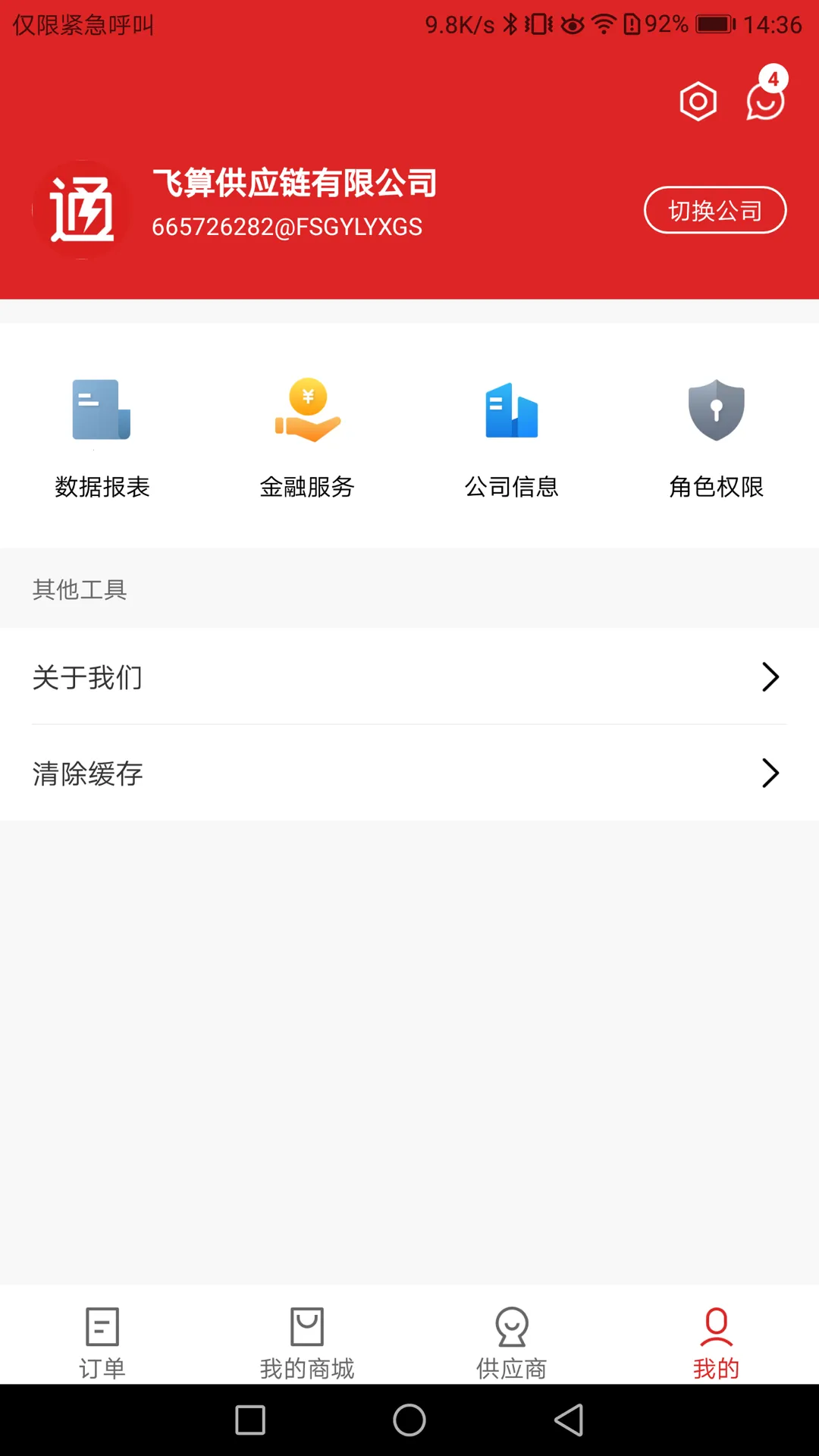819x1456 pixels.
Task: Open the 订单 orders tab
Action: point(102,1338)
